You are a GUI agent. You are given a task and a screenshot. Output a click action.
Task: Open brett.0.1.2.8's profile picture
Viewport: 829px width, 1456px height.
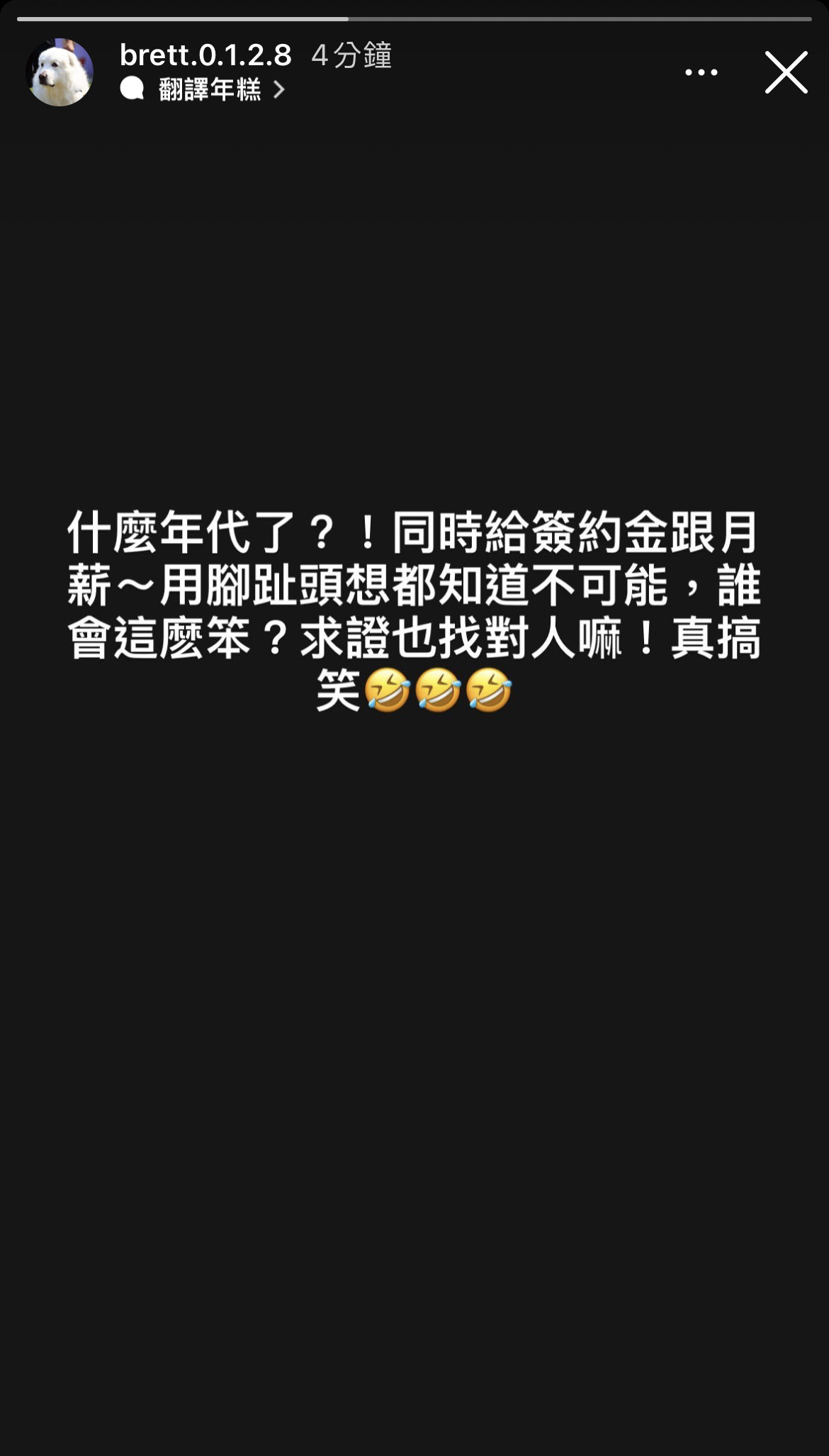(x=60, y=72)
